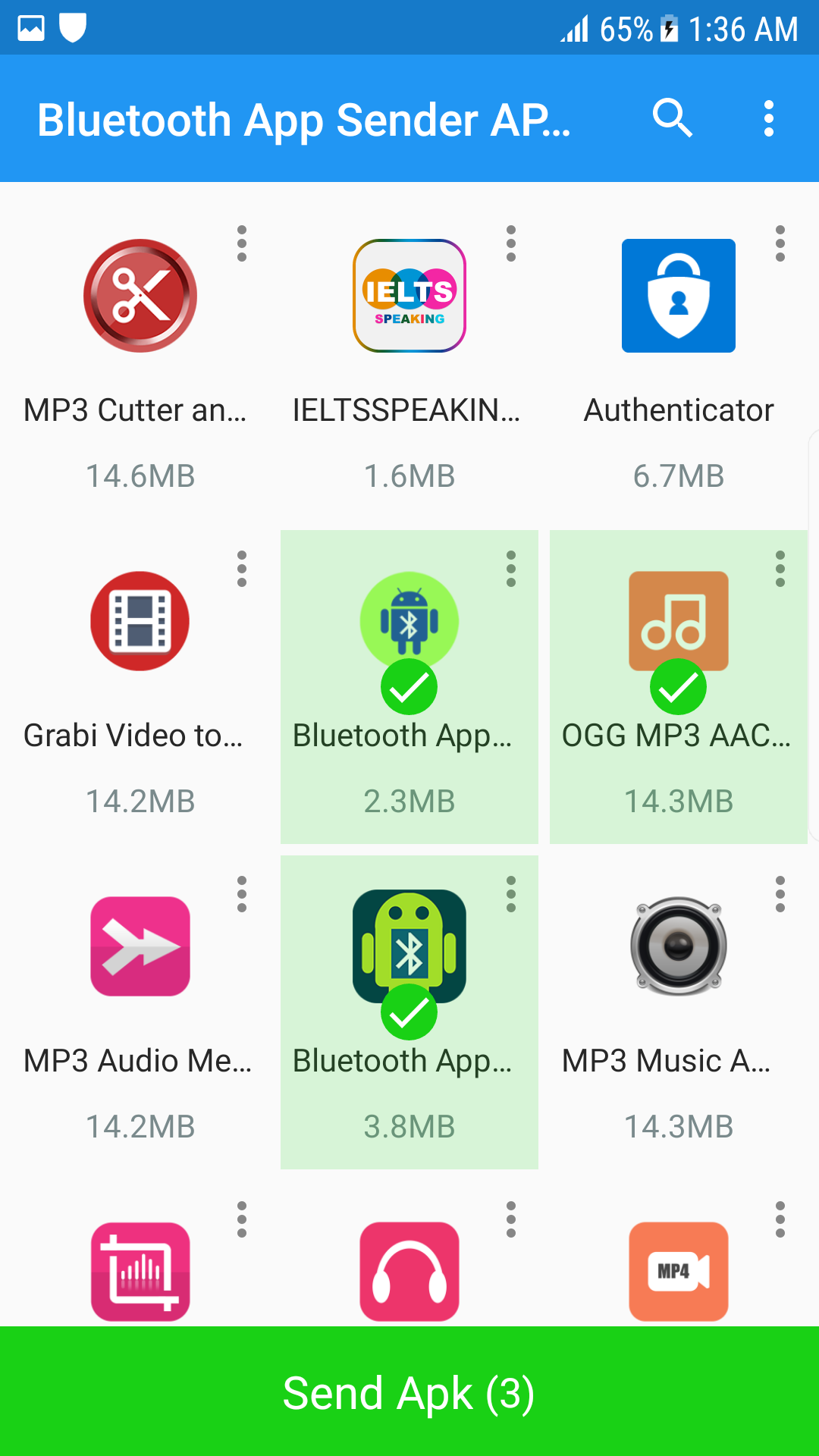This screenshot has height=1456, width=819.
Task: Tap the OGG MP3 AAC music note icon
Action: pos(678,620)
